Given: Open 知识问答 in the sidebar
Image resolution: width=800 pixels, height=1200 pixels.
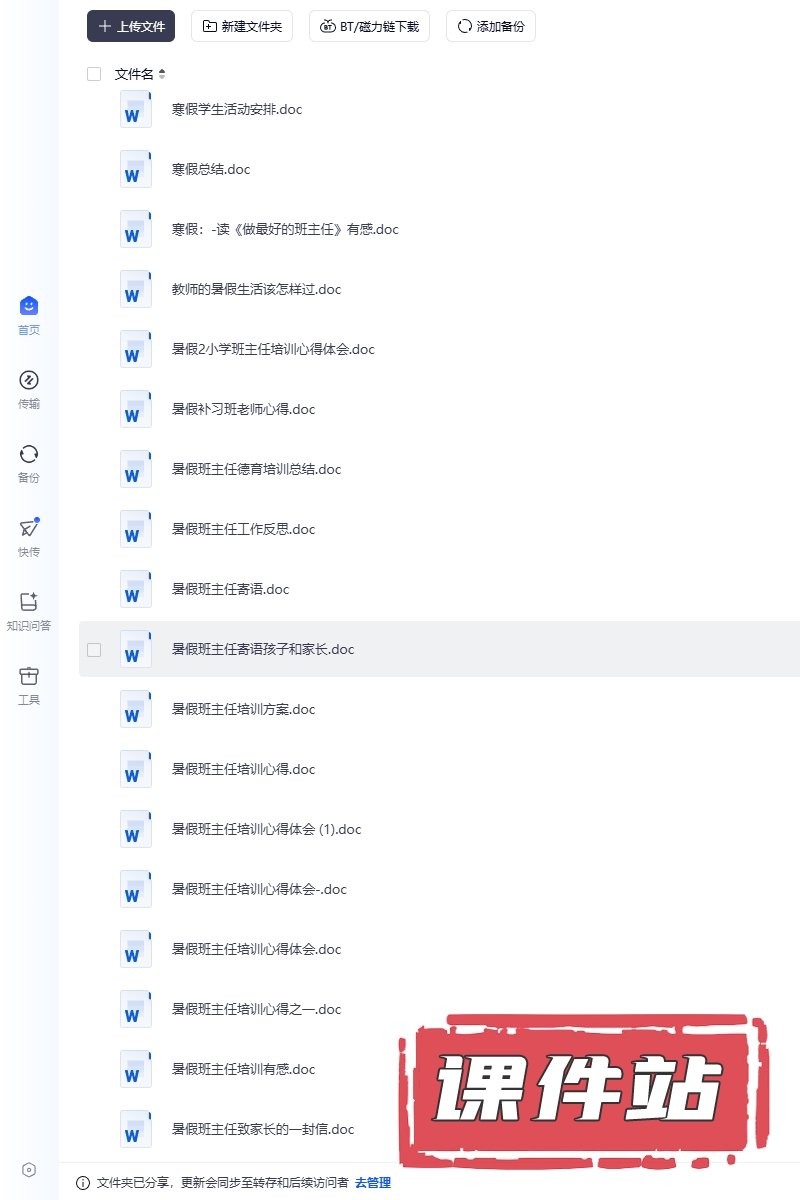Looking at the screenshot, I should 29,611.
